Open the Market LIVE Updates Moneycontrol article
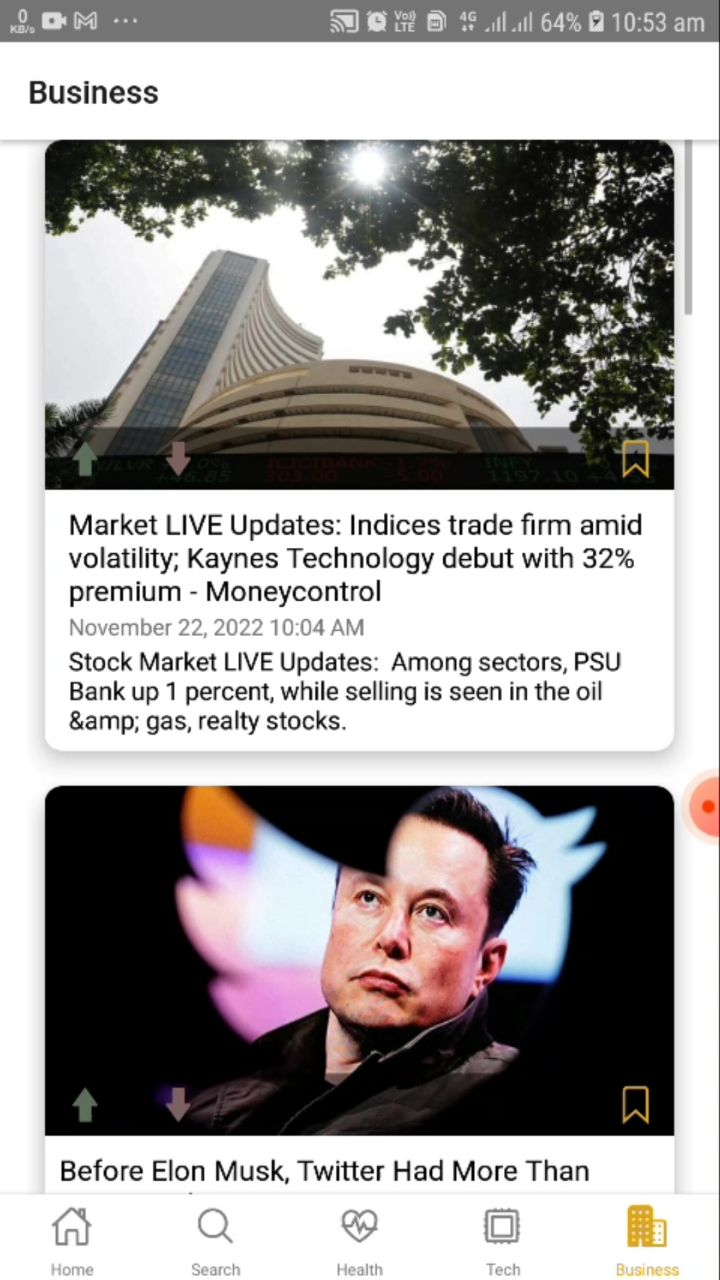 point(355,558)
